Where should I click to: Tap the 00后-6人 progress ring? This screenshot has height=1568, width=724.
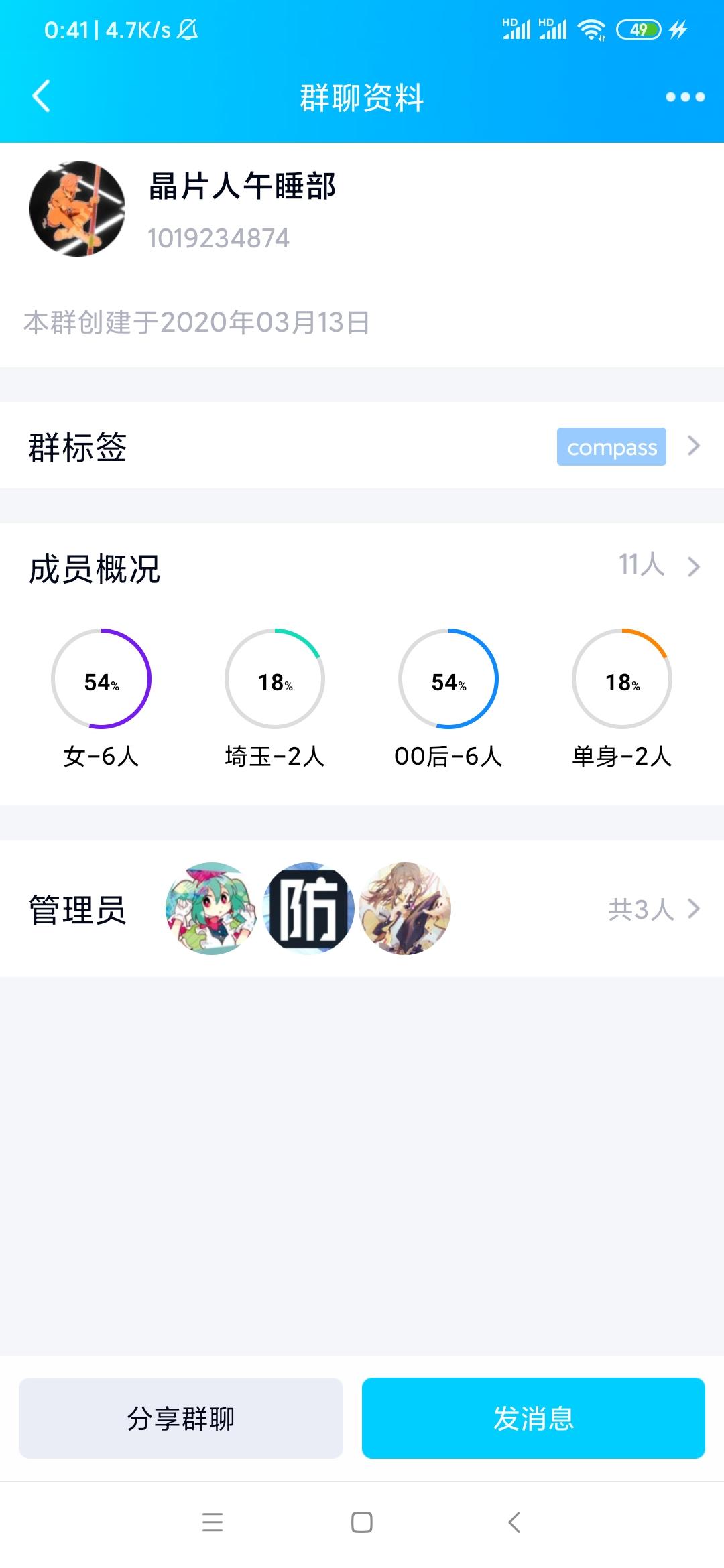click(x=449, y=679)
